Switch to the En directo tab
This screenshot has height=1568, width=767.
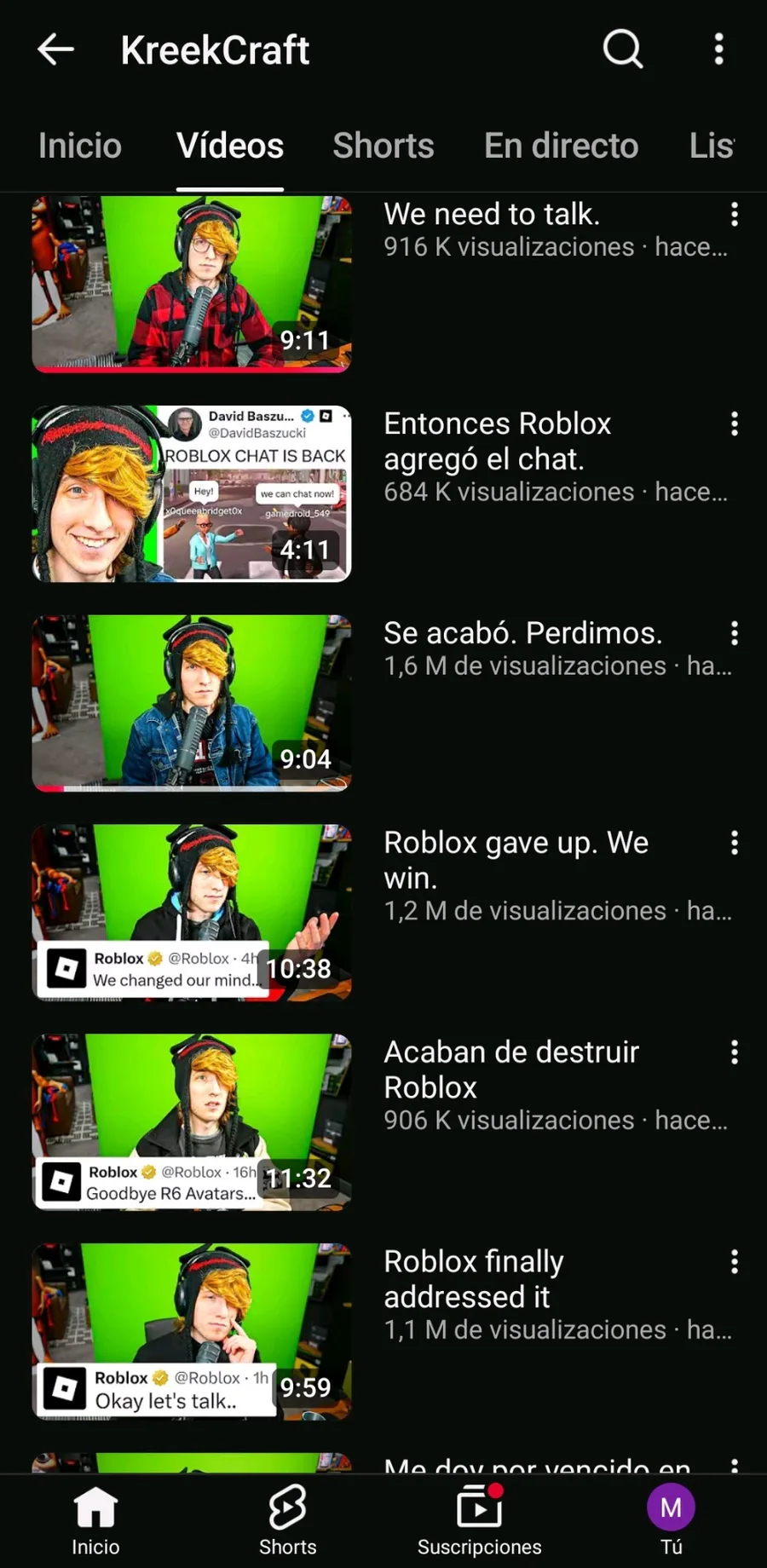point(561,146)
